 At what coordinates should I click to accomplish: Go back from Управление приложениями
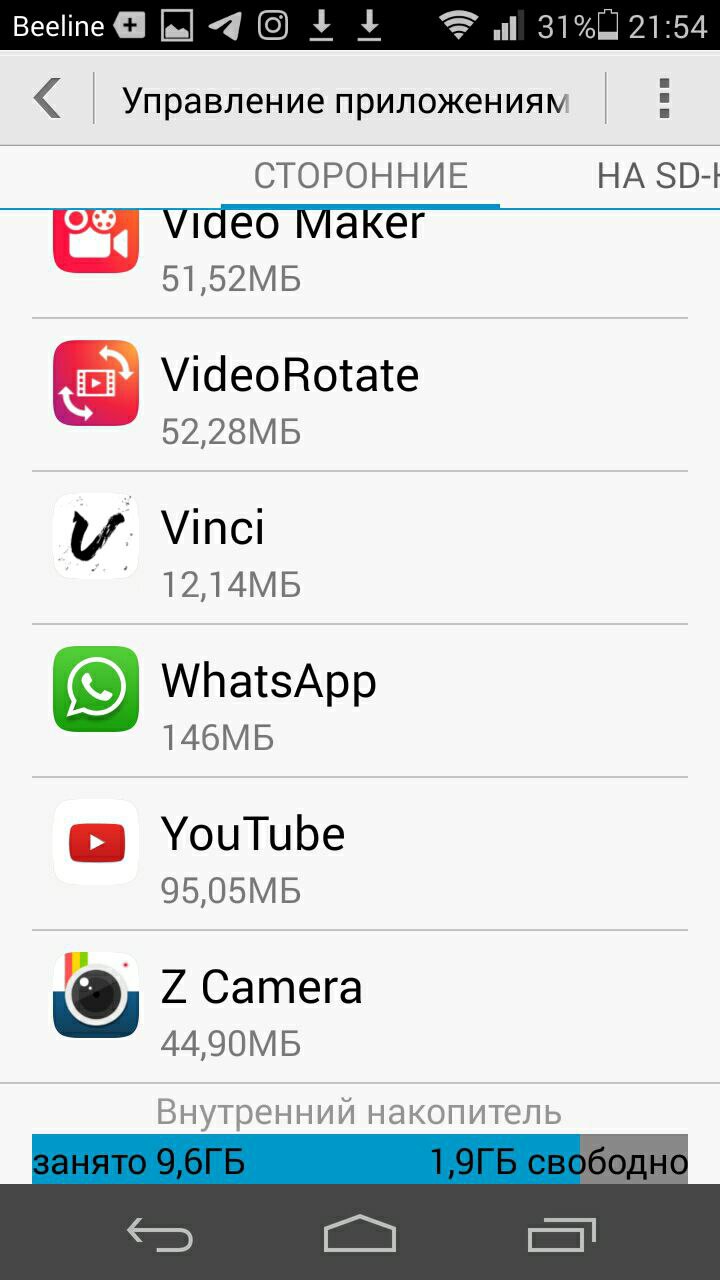tap(47, 99)
